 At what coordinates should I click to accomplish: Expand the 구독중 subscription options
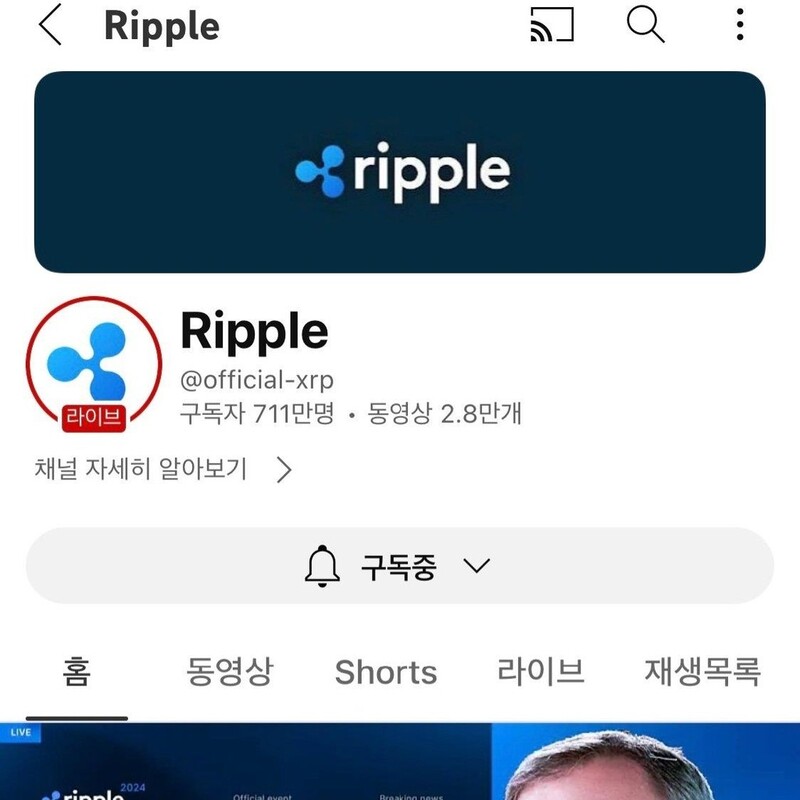pyautogui.click(x=399, y=566)
